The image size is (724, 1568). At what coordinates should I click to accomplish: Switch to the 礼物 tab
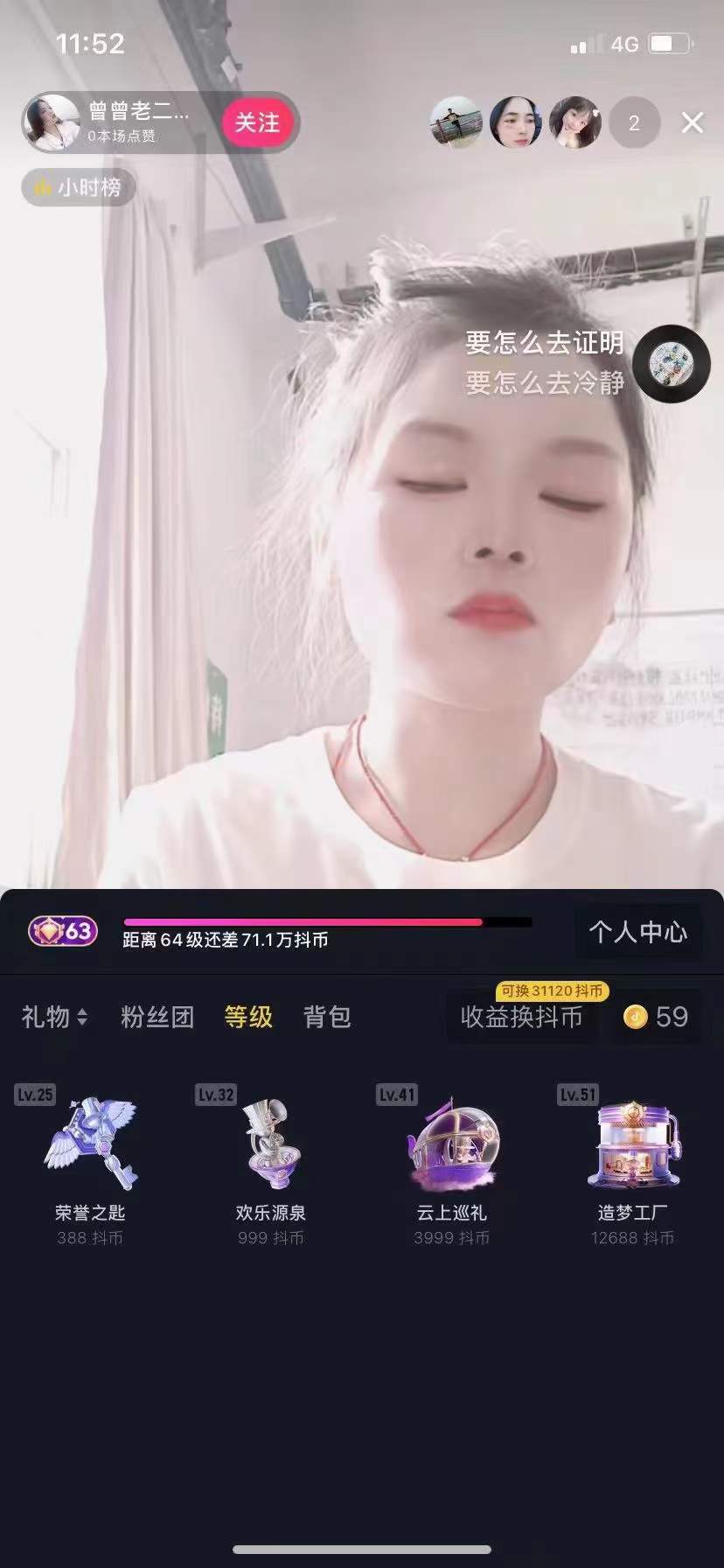pos(54,1017)
